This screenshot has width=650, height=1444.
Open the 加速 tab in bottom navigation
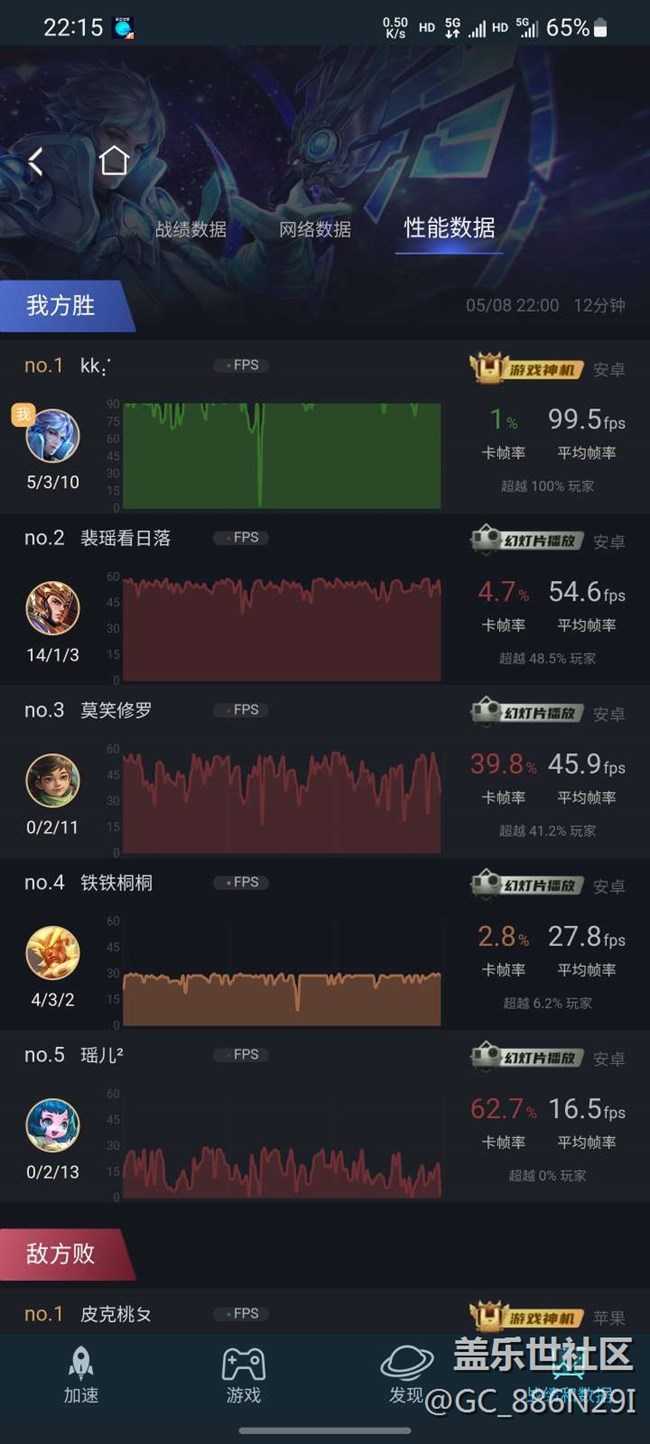[81, 1377]
